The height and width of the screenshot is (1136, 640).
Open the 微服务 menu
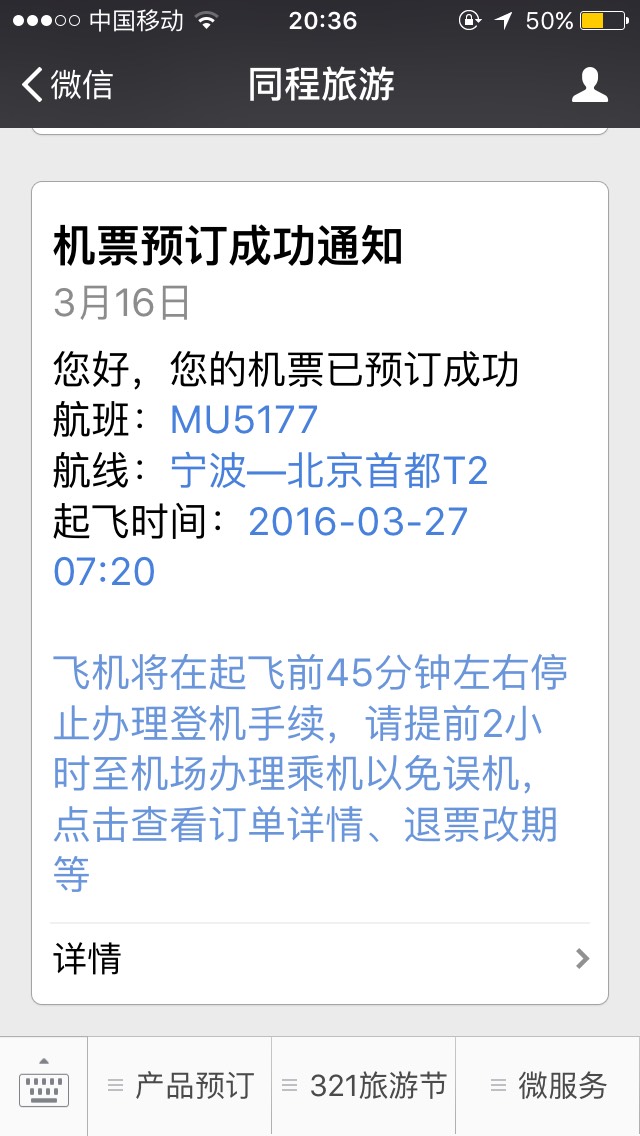[x=548, y=1085]
